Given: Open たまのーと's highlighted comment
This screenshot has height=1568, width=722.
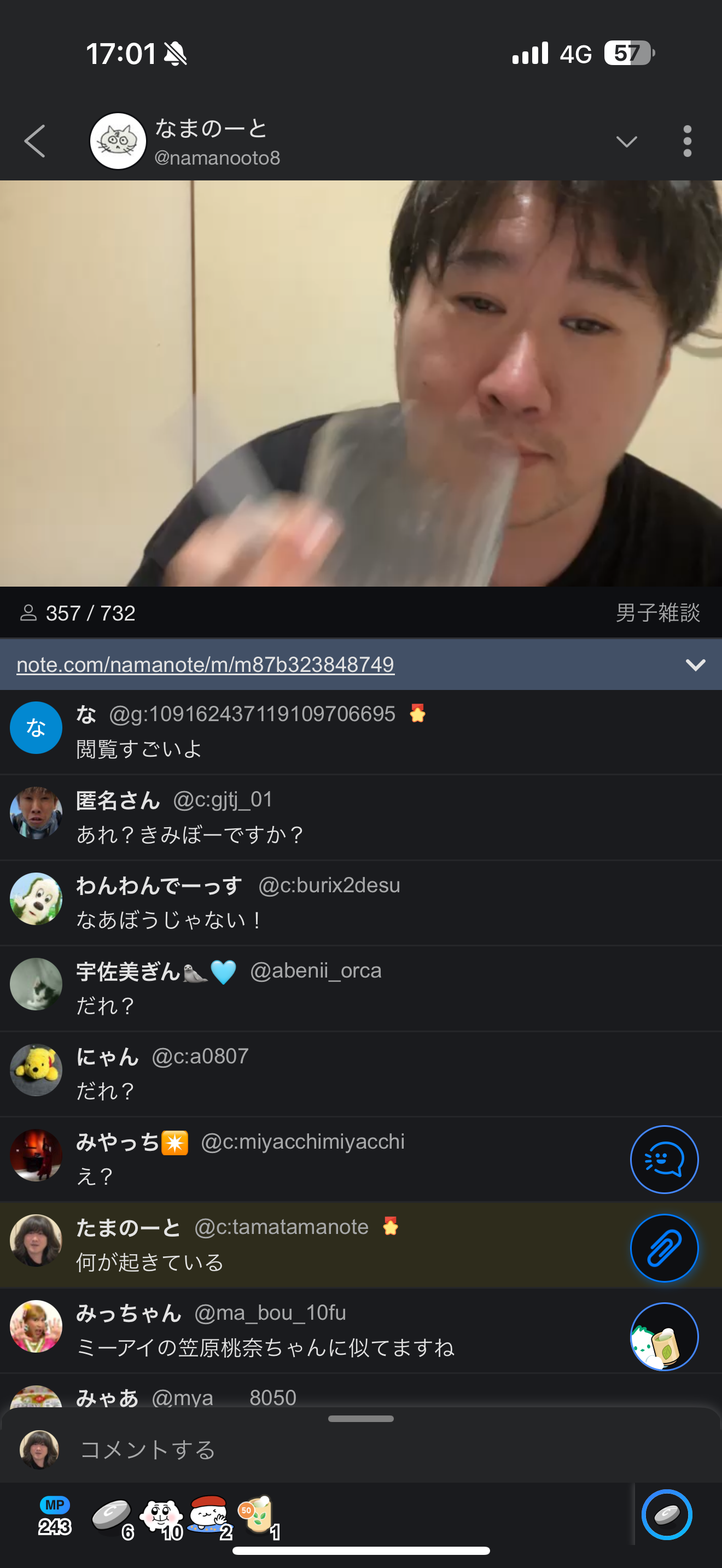Looking at the screenshot, I should 304,1245.
